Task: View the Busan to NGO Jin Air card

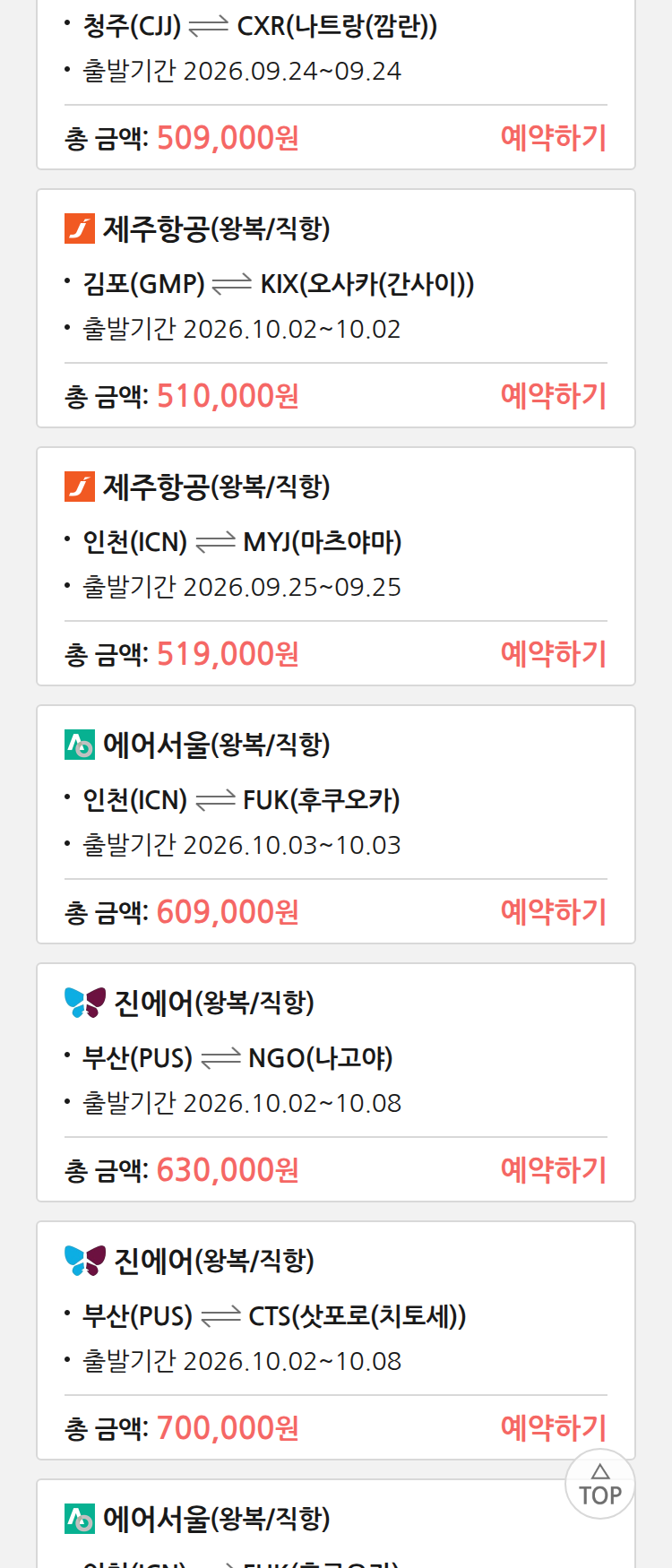Action: tap(336, 1082)
